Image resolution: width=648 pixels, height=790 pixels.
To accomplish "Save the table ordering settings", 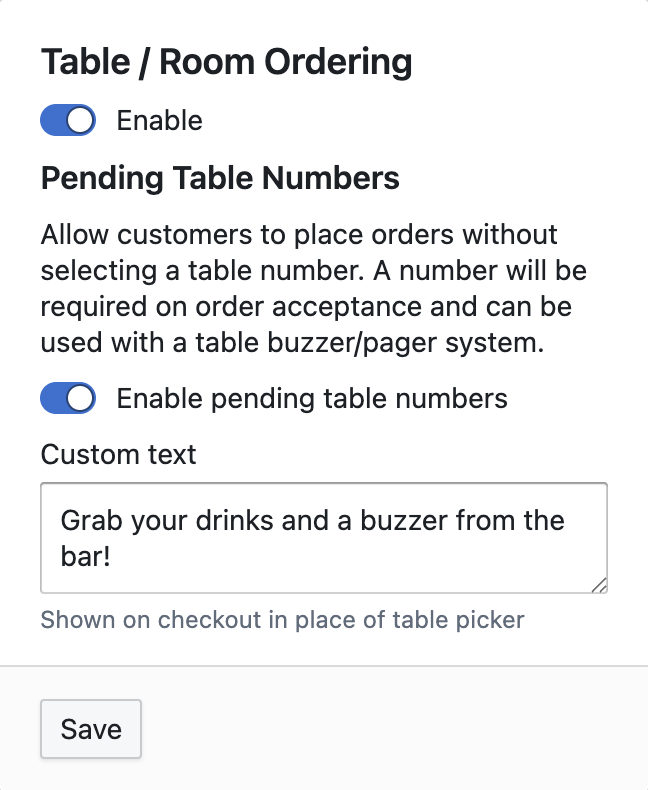I will tap(91, 729).
